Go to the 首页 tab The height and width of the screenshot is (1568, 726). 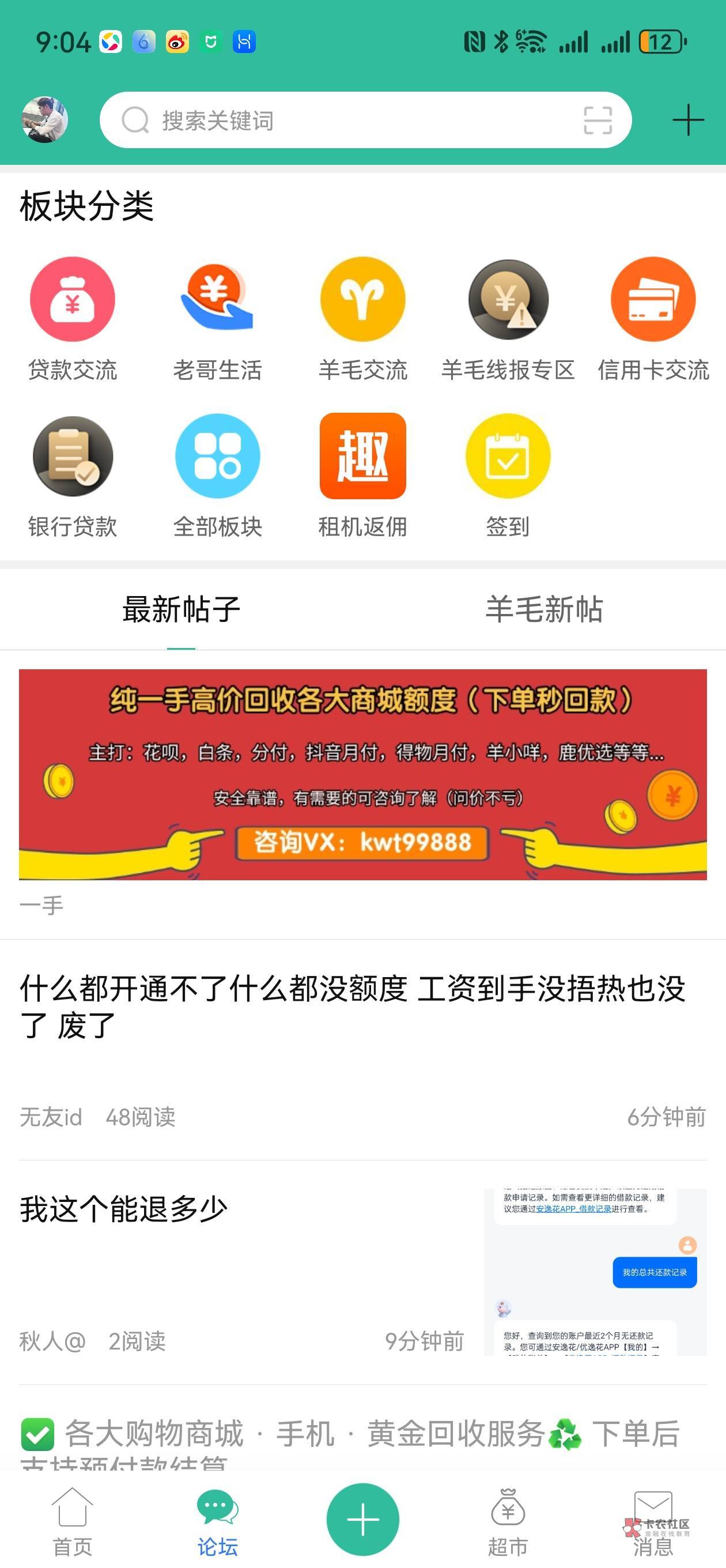tap(73, 1522)
